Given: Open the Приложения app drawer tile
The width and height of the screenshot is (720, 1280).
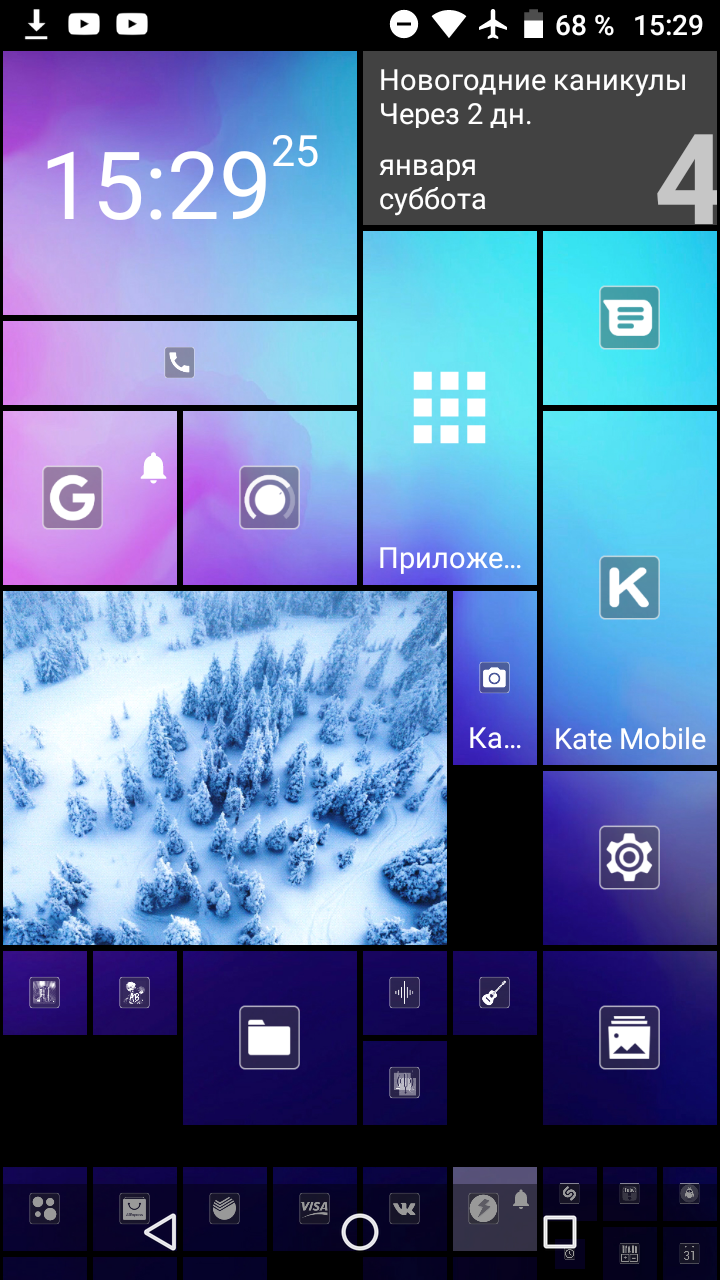Looking at the screenshot, I should 450,408.
